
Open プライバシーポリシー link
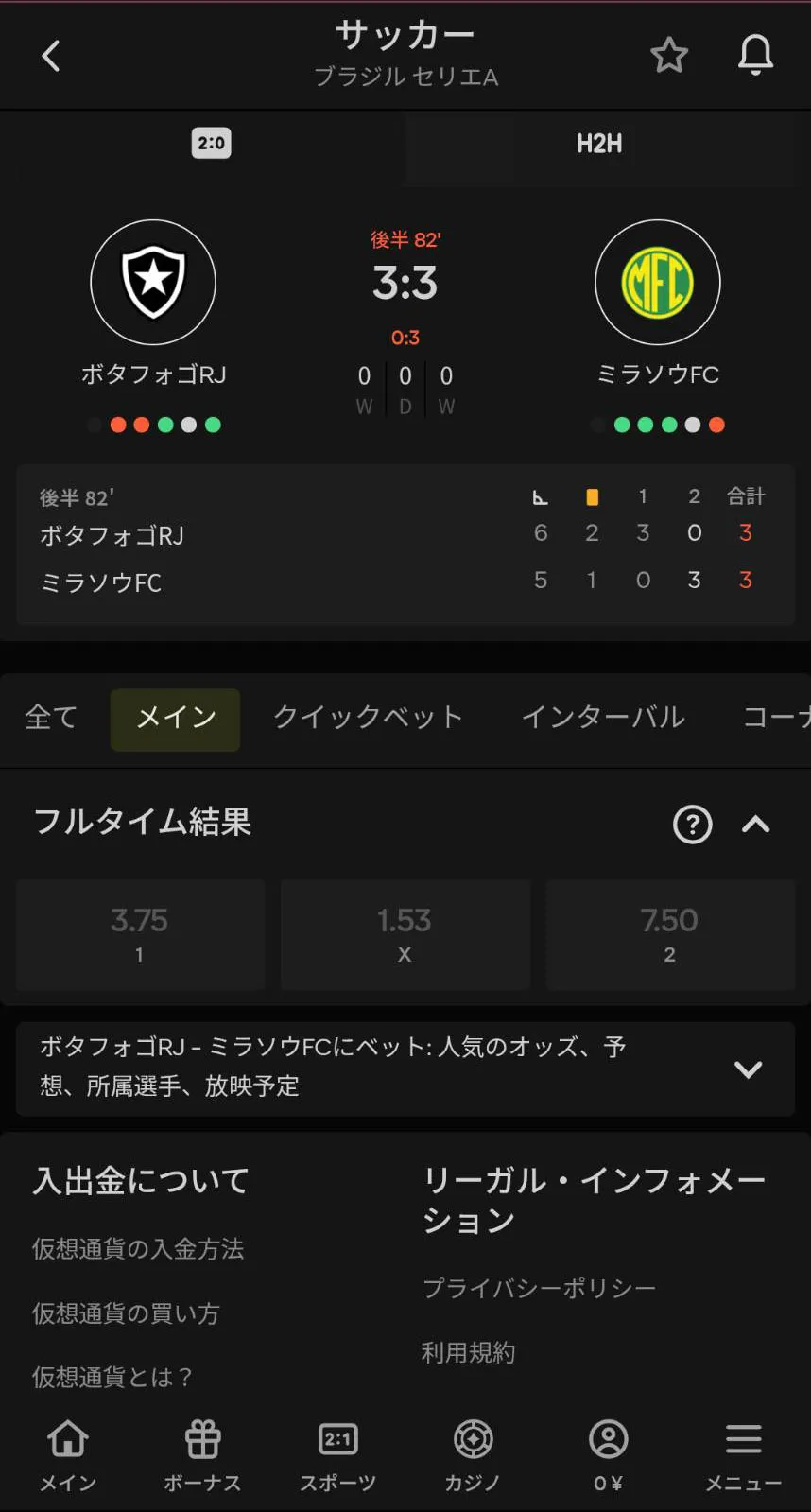[539, 1288]
